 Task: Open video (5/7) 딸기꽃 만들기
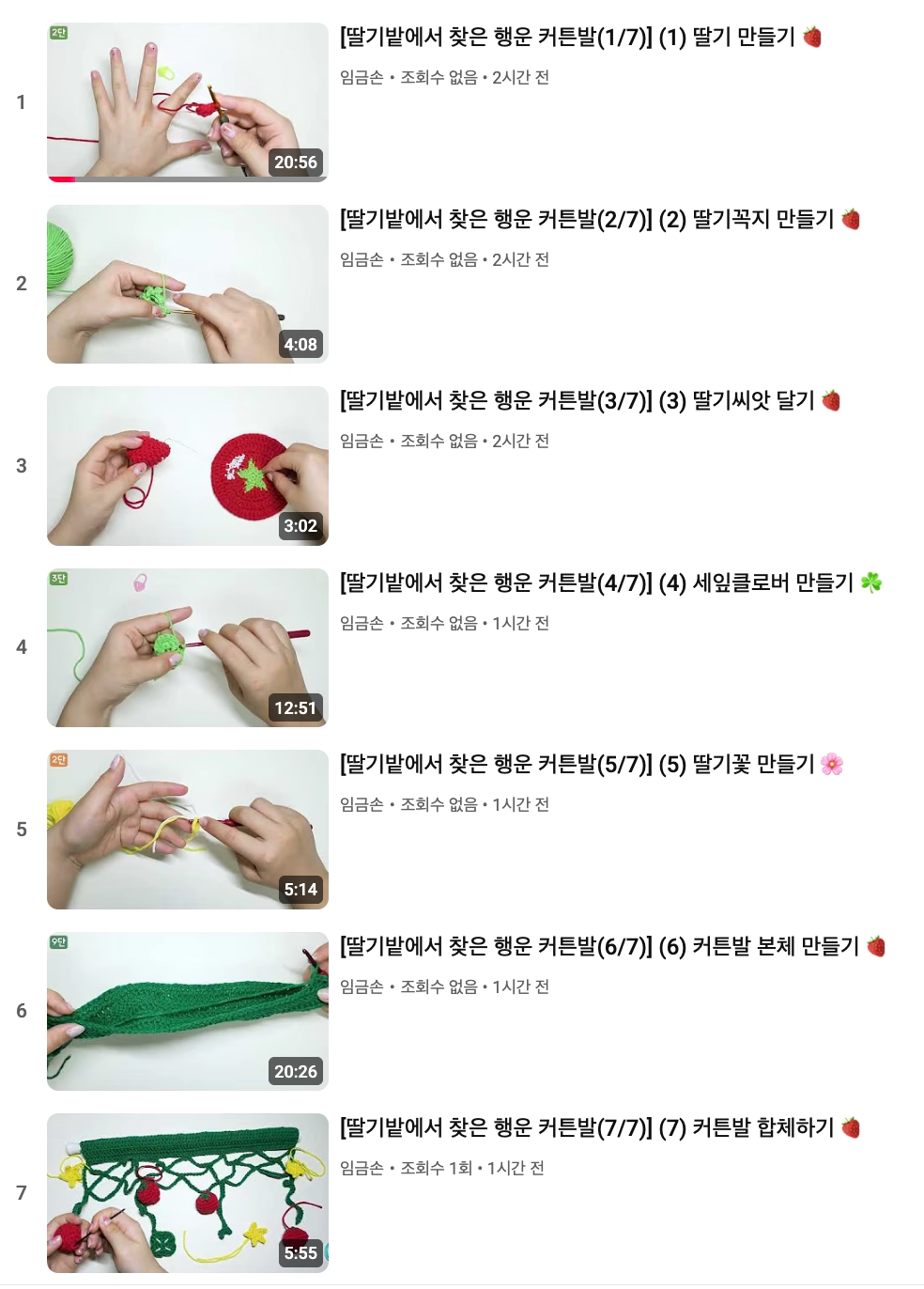click(188, 830)
